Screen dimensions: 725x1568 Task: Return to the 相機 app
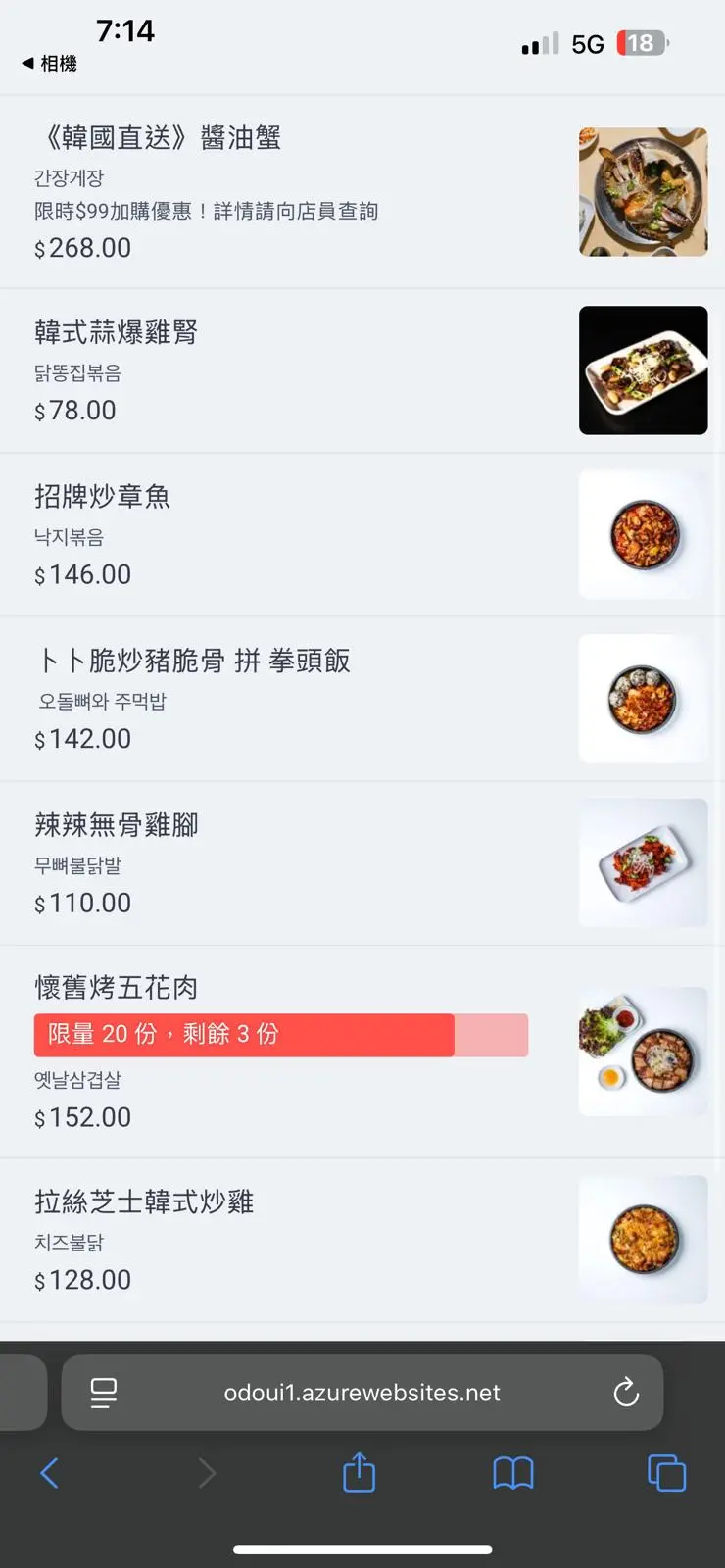coord(50,64)
